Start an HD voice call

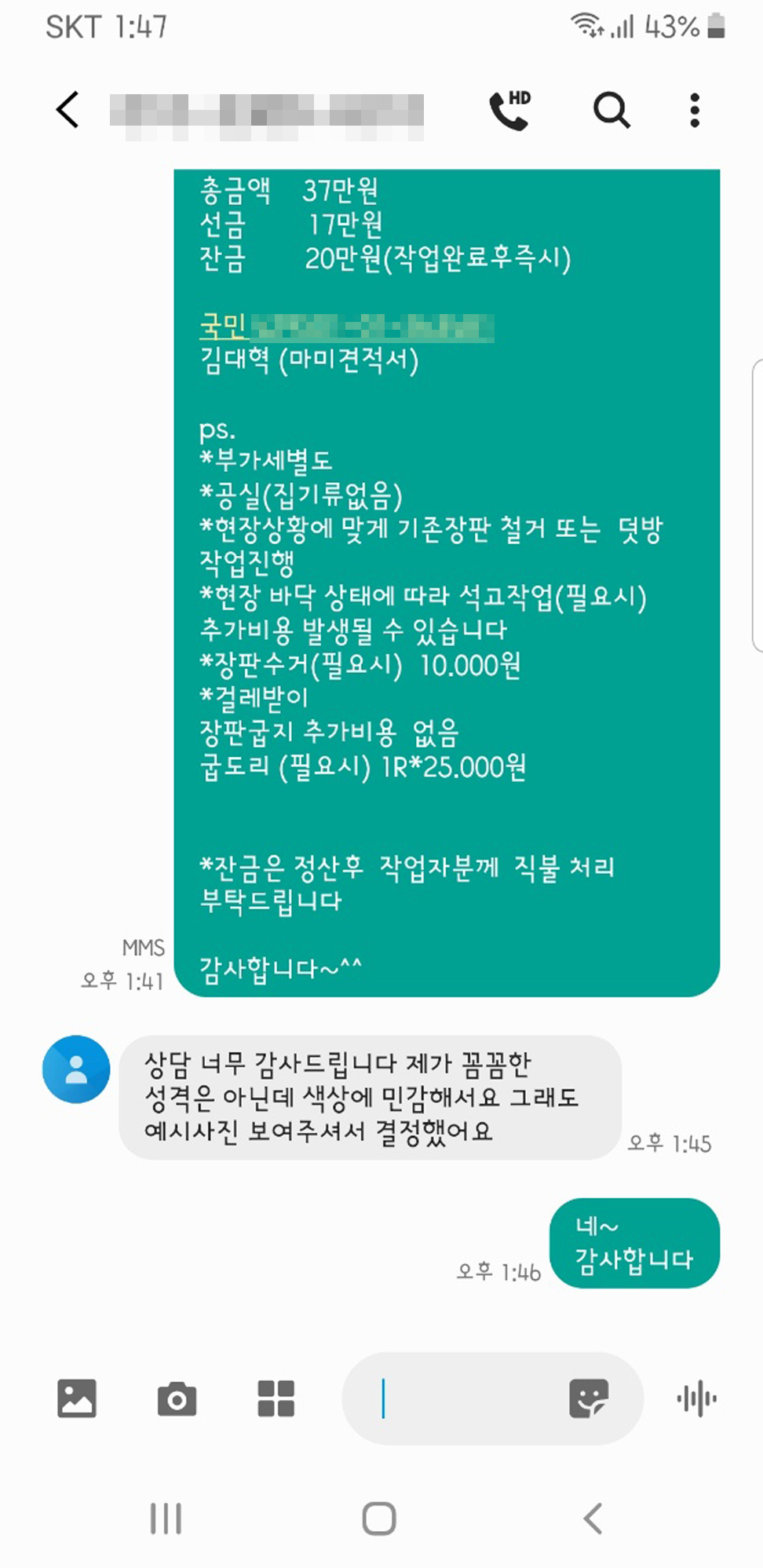(509, 111)
